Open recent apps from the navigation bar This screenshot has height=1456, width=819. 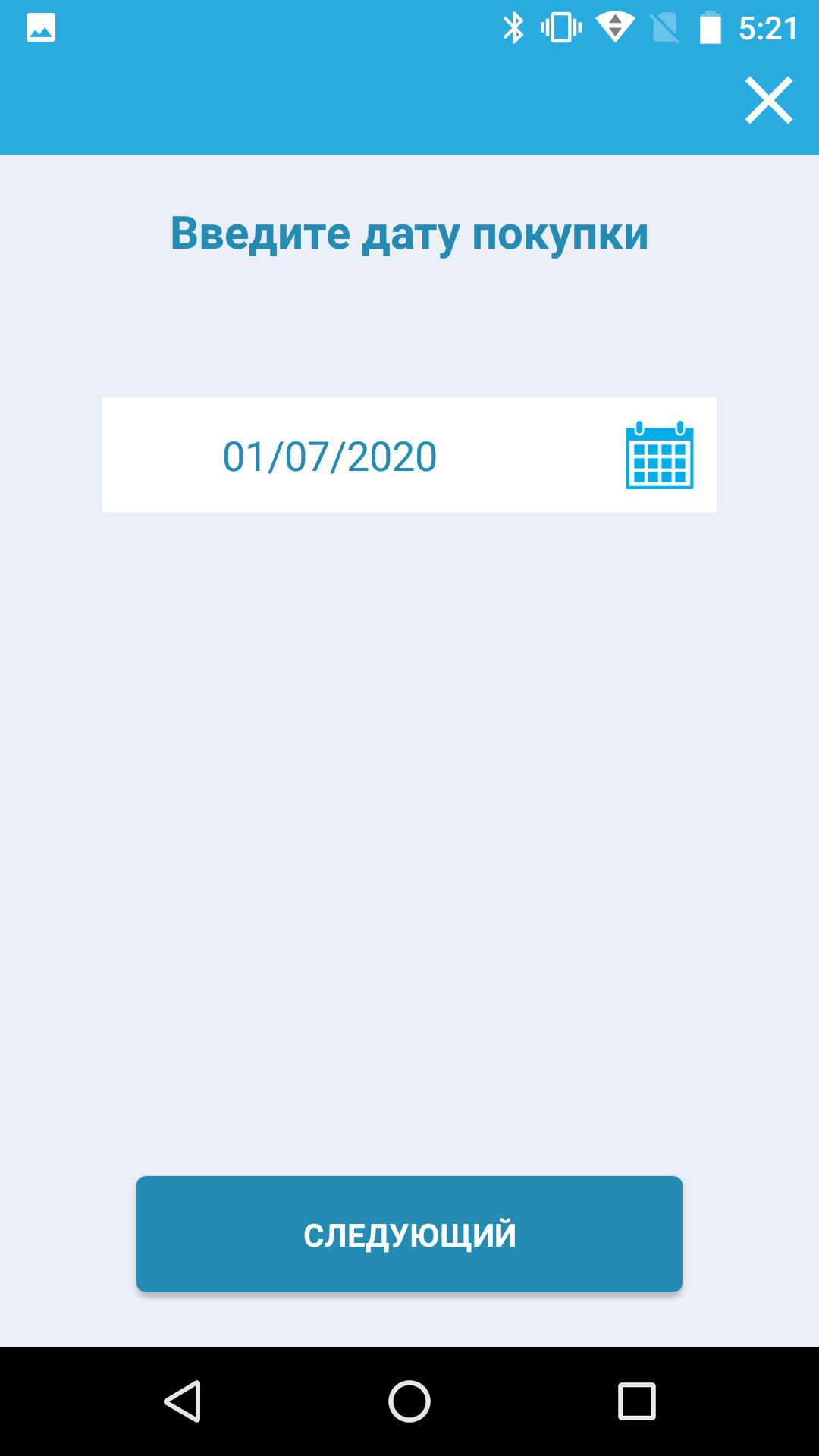tap(636, 1401)
